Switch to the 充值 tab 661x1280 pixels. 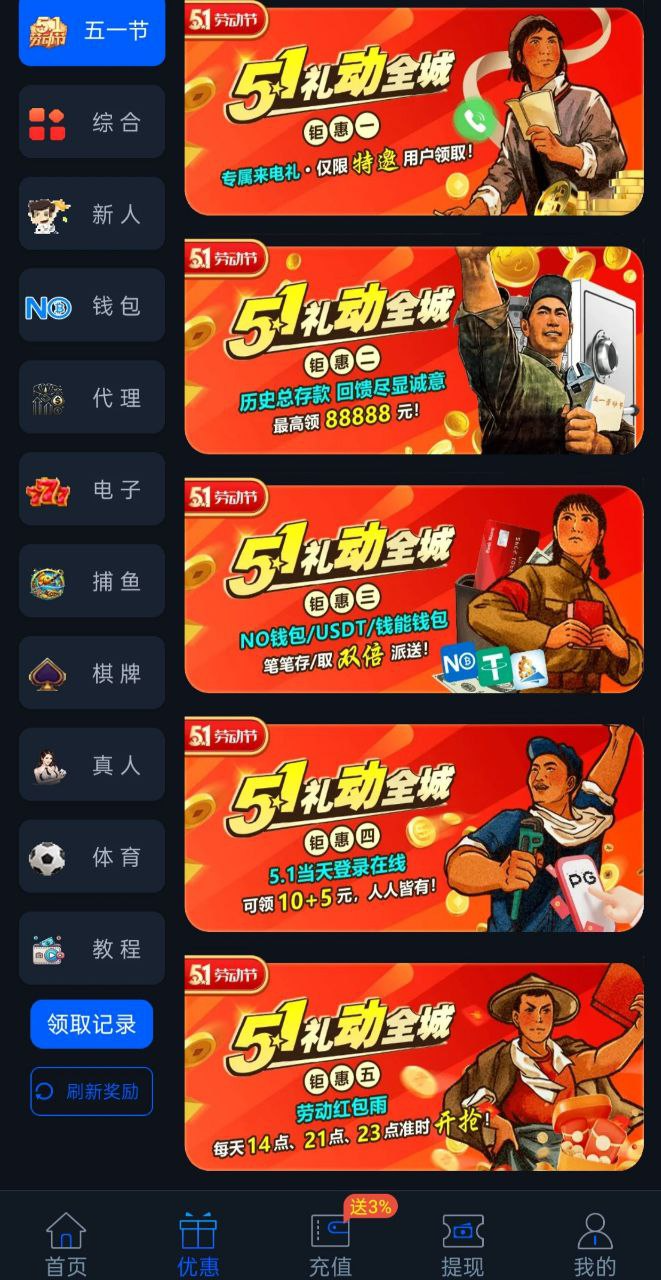tap(330, 1244)
